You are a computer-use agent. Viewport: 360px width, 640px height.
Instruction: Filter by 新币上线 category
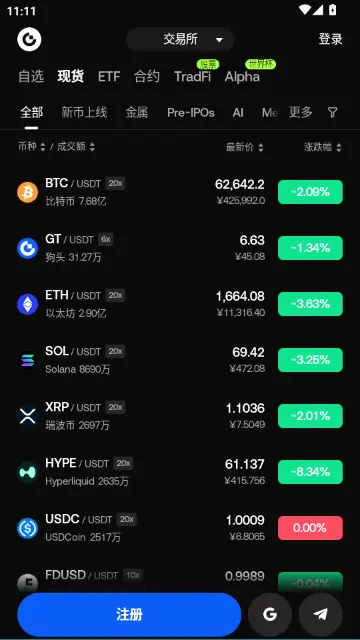click(84, 112)
